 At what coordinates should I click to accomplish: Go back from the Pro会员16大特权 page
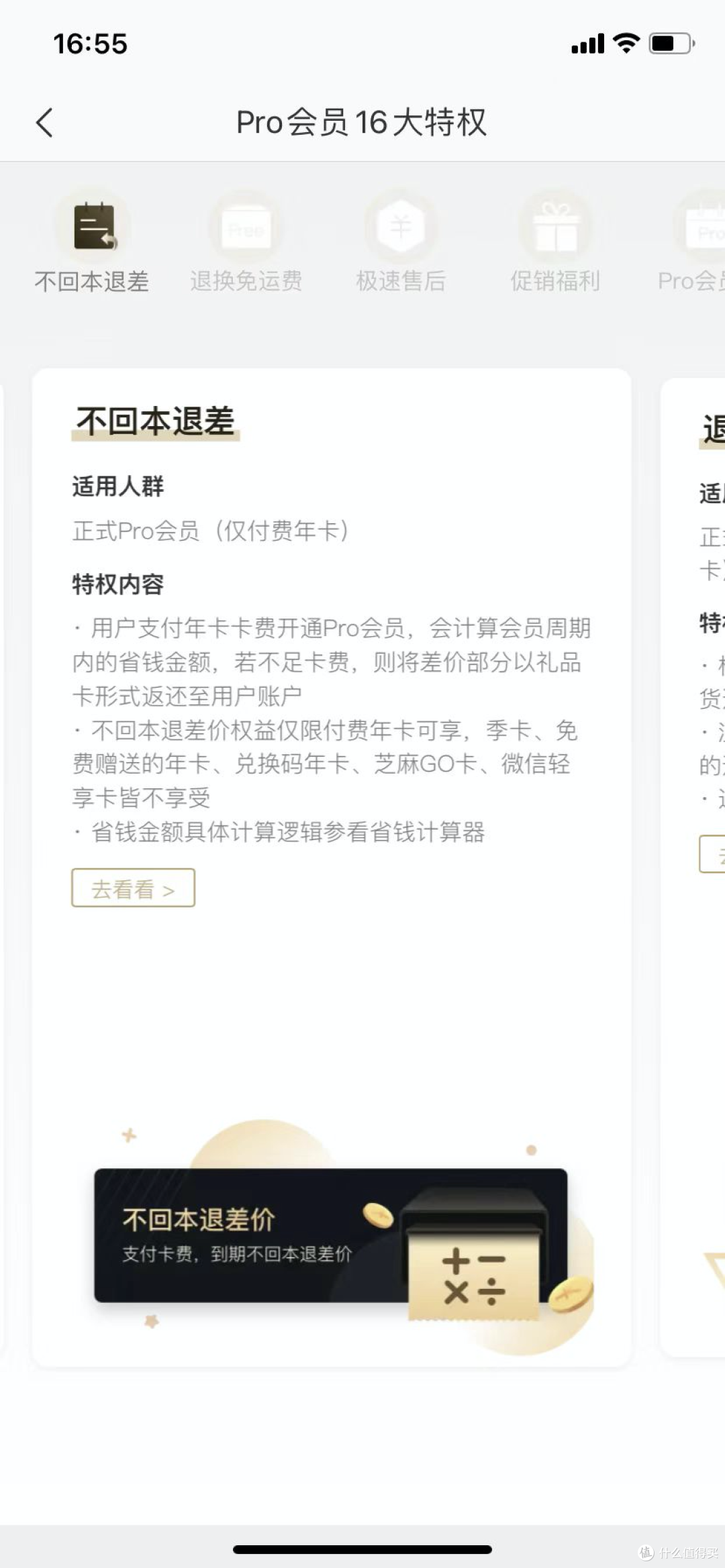(44, 123)
